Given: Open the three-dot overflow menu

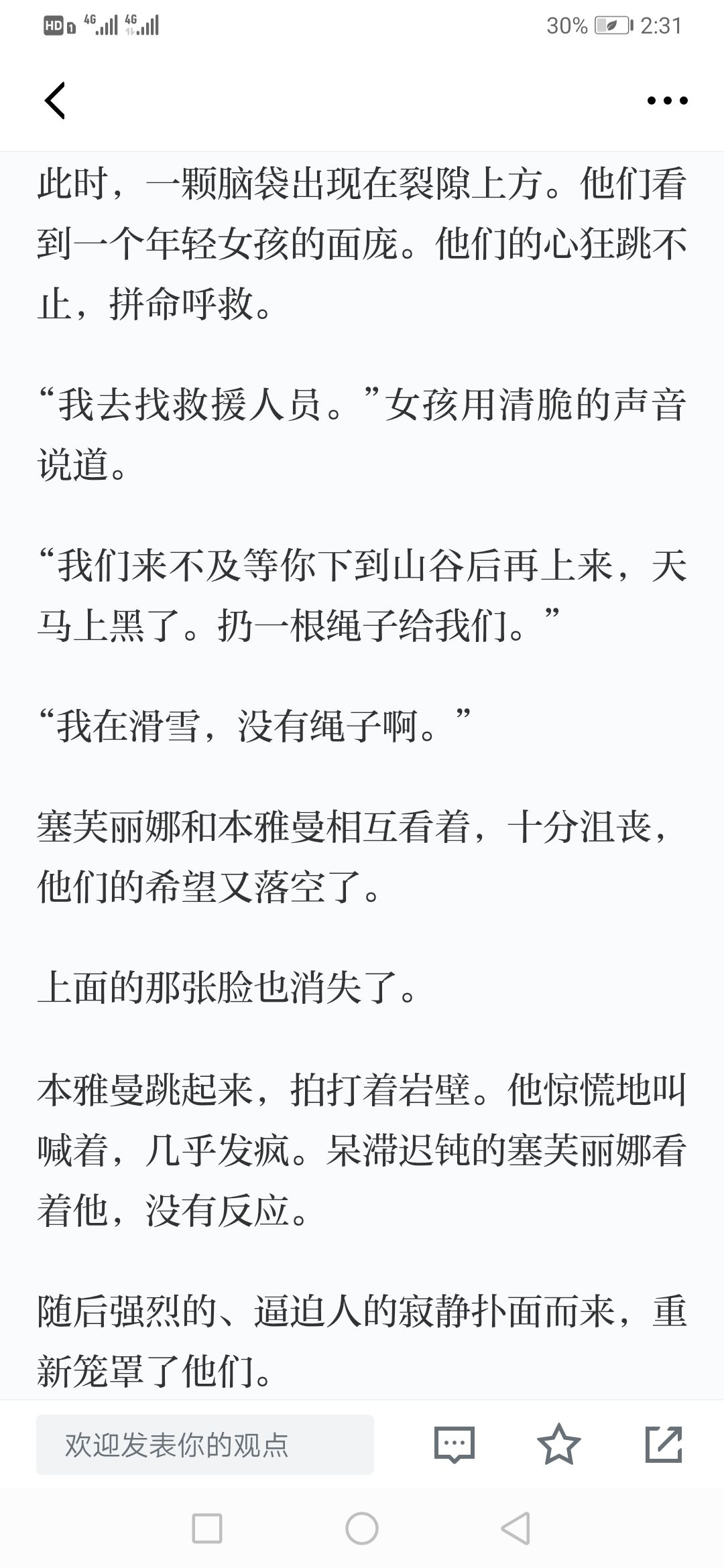Looking at the screenshot, I should tap(667, 101).
